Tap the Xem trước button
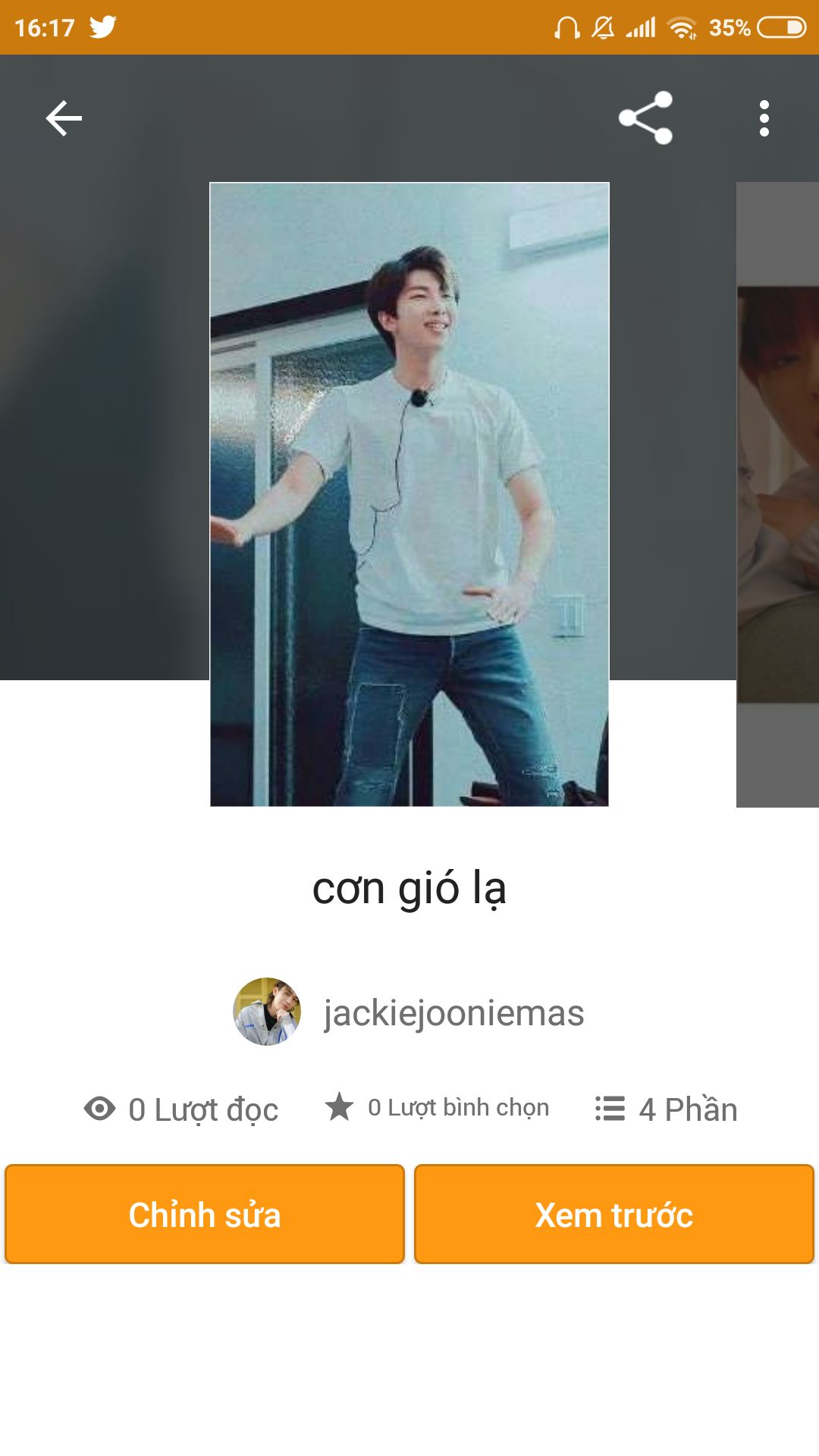Image resolution: width=819 pixels, height=1456 pixels. click(614, 1214)
